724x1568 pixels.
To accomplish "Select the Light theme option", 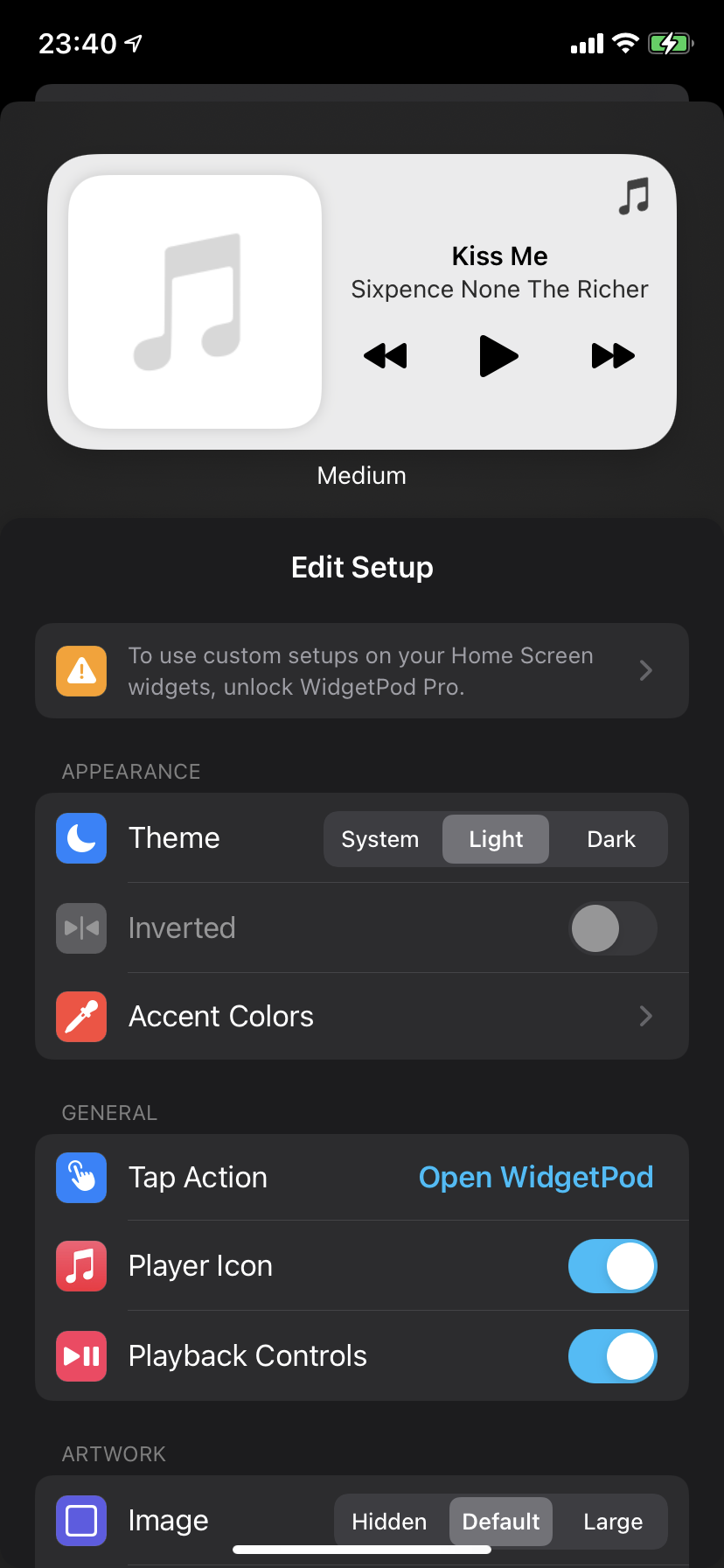I will point(496,839).
